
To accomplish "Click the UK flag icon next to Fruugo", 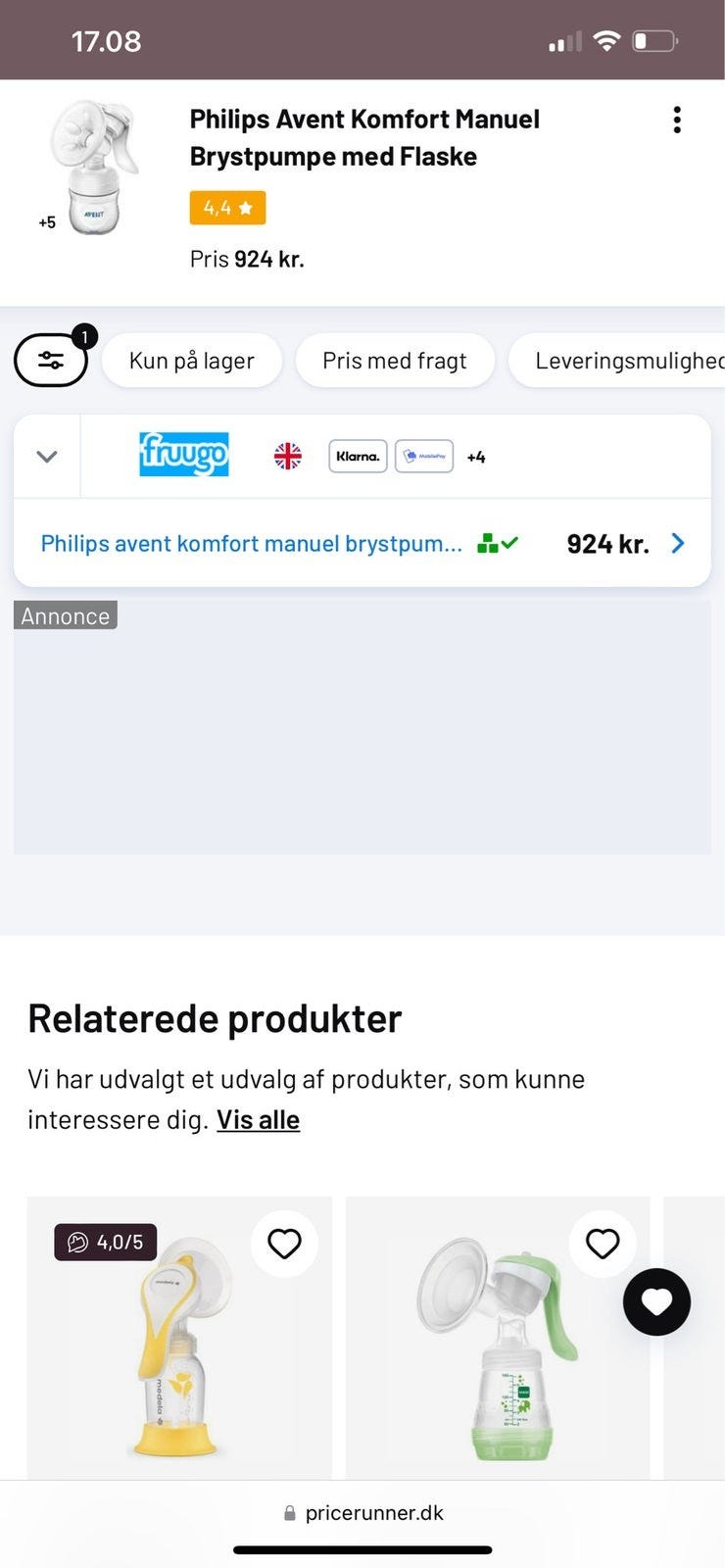I will click(x=286, y=455).
